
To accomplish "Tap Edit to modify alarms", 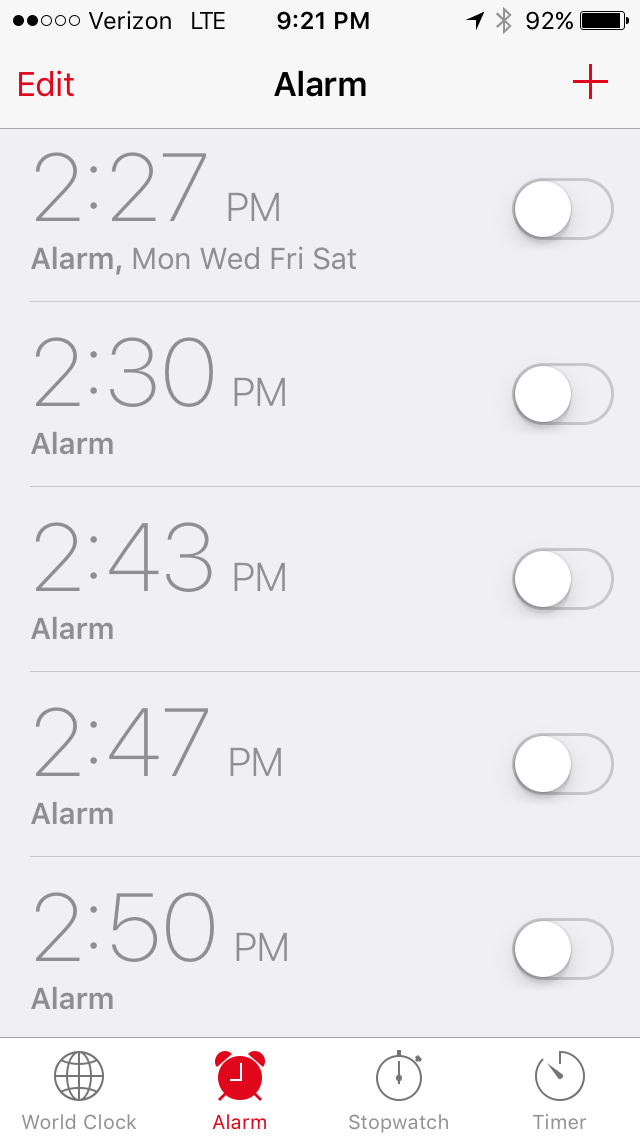I will (x=46, y=84).
